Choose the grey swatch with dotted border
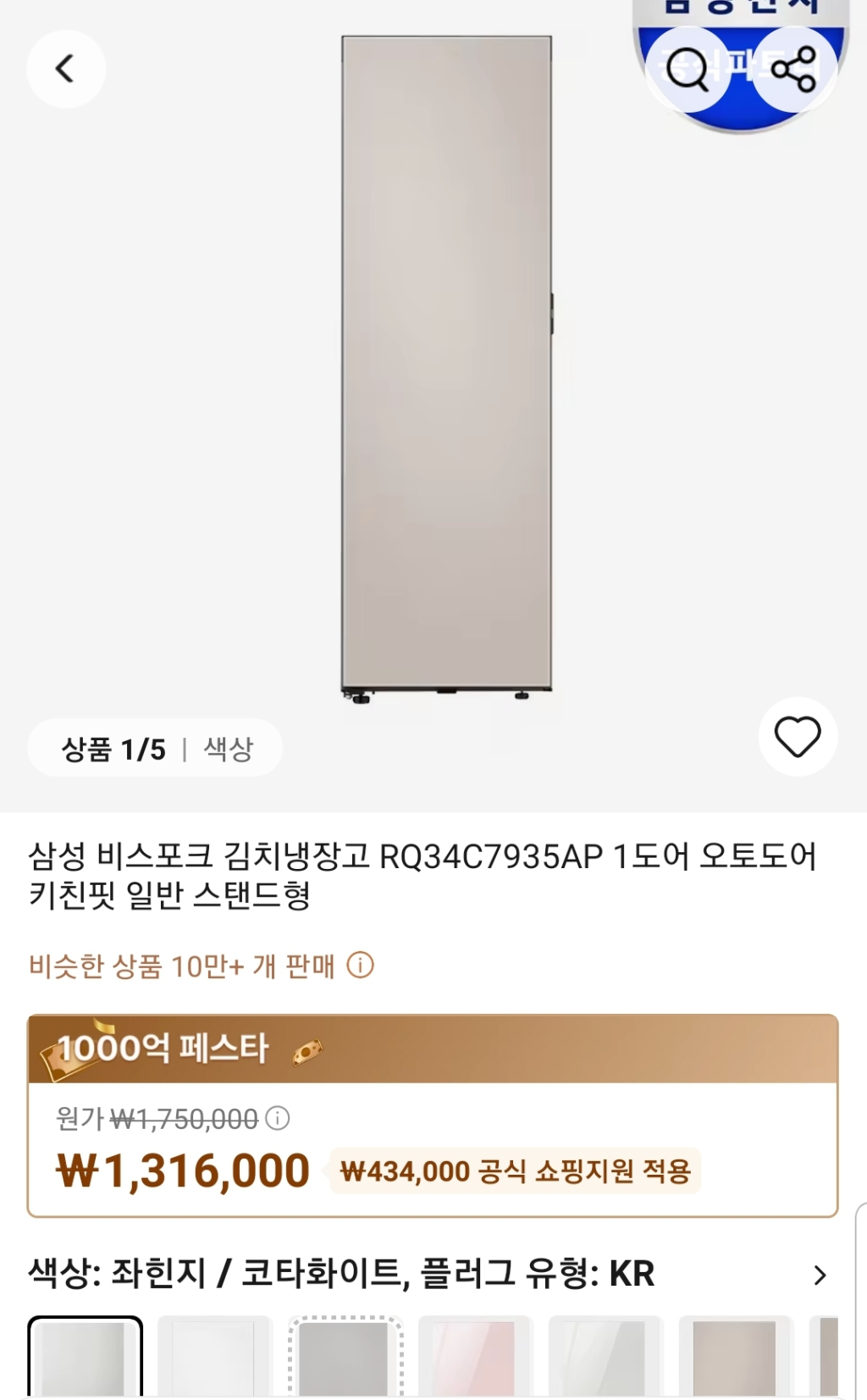Image resolution: width=867 pixels, height=1400 pixels. (344, 1357)
